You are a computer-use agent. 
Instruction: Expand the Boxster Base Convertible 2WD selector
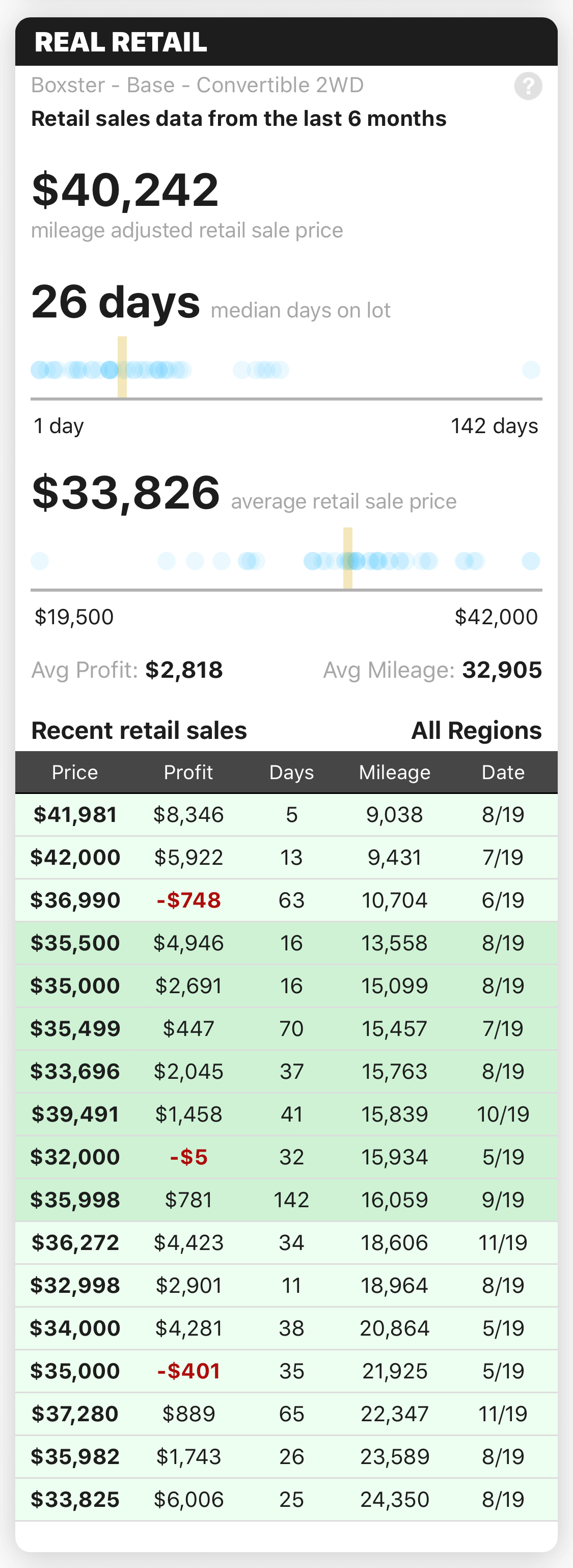tap(197, 85)
